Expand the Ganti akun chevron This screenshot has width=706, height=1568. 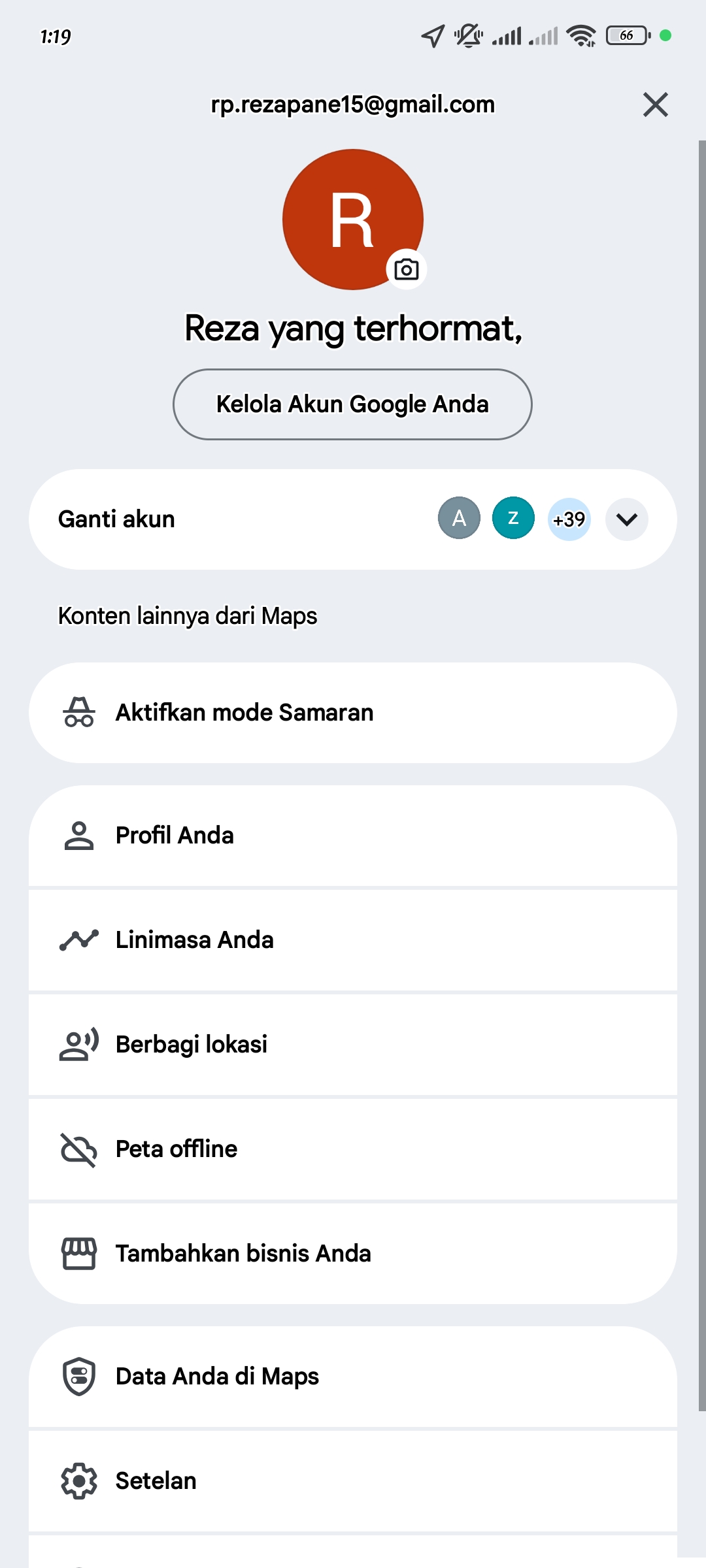click(x=626, y=519)
